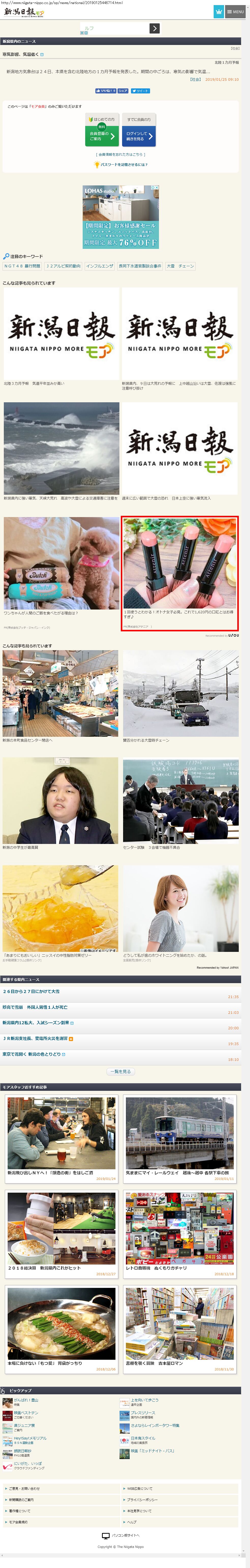This screenshot has width=250, height=1568.
Task: Share the article with the ツイート button
Action: pyautogui.click(x=140, y=91)
